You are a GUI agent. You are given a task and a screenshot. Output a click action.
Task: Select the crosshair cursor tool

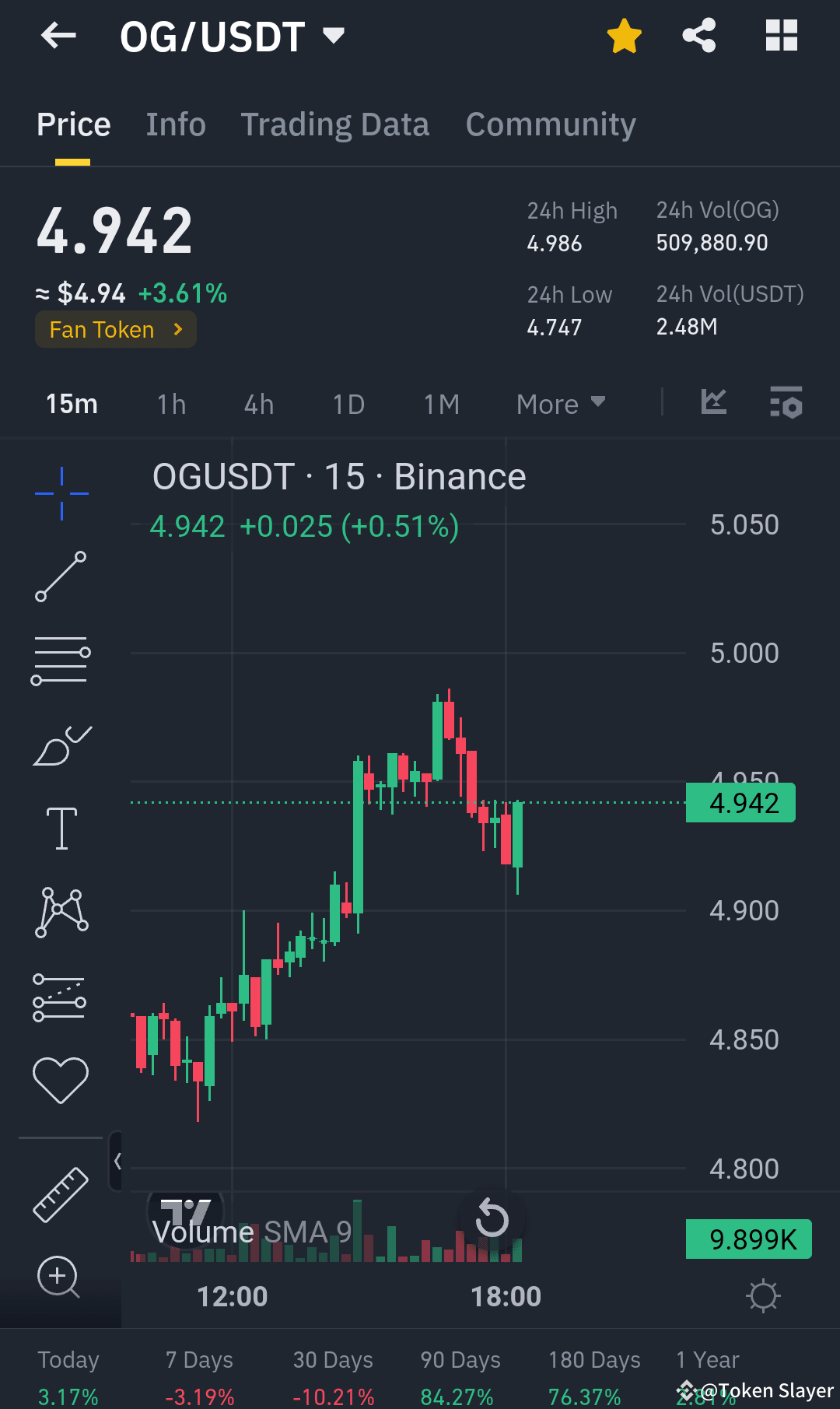[61, 492]
